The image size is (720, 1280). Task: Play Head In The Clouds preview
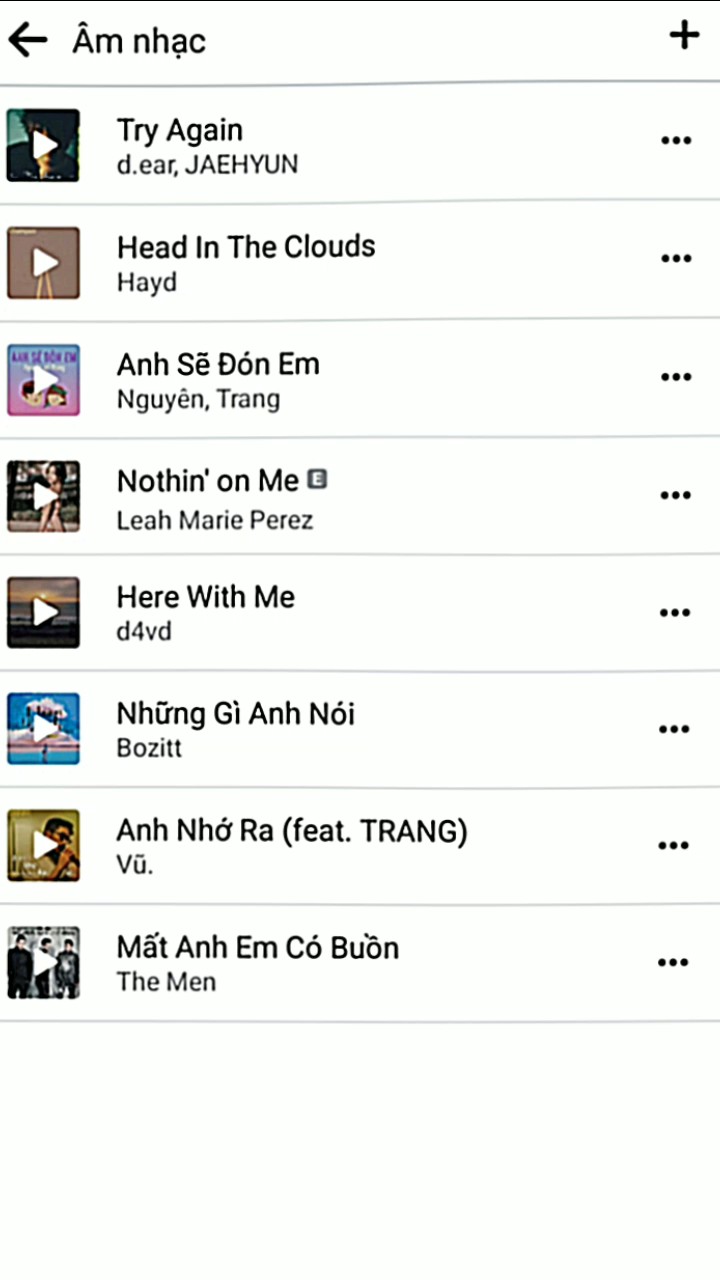click(43, 263)
